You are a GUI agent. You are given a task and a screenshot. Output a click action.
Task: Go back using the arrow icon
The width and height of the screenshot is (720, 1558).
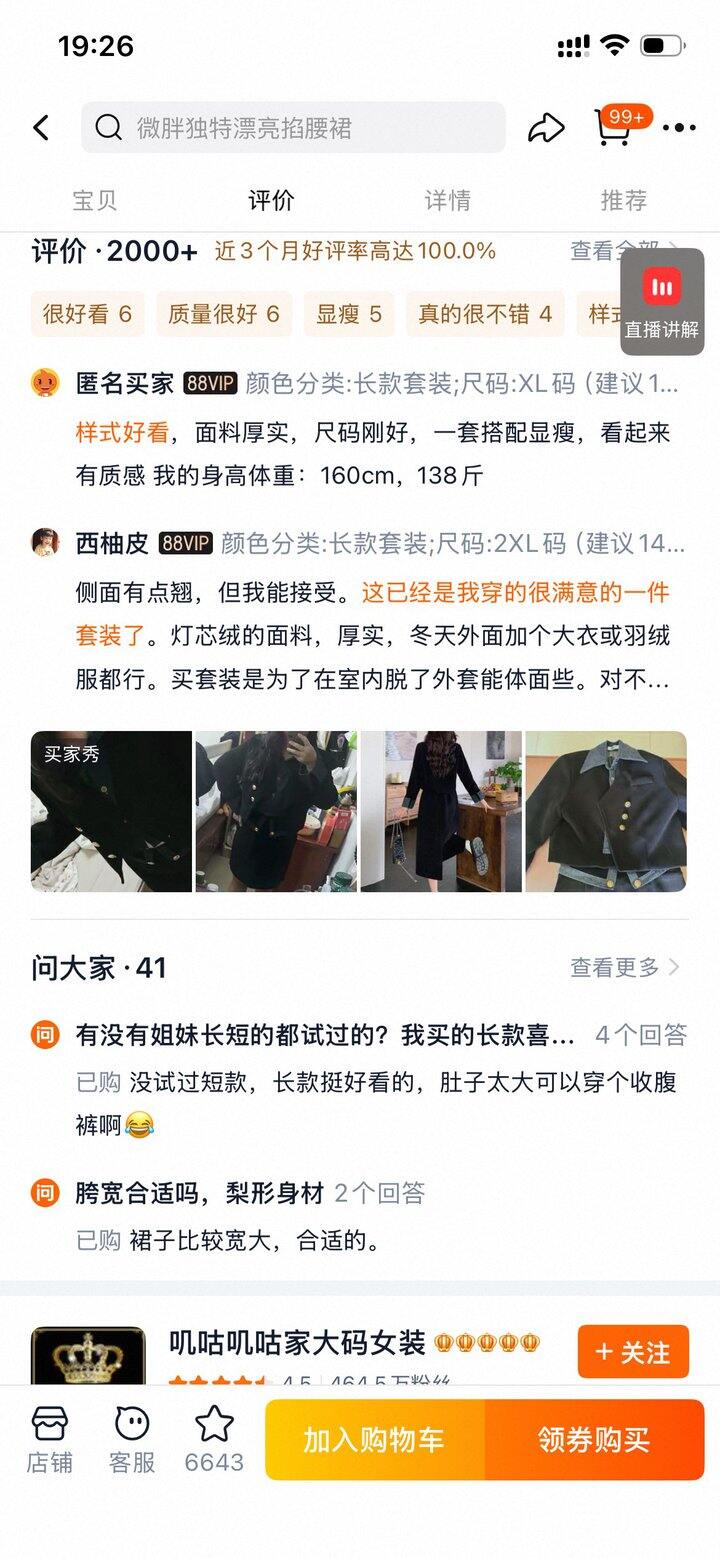pyautogui.click(x=41, y=128)
